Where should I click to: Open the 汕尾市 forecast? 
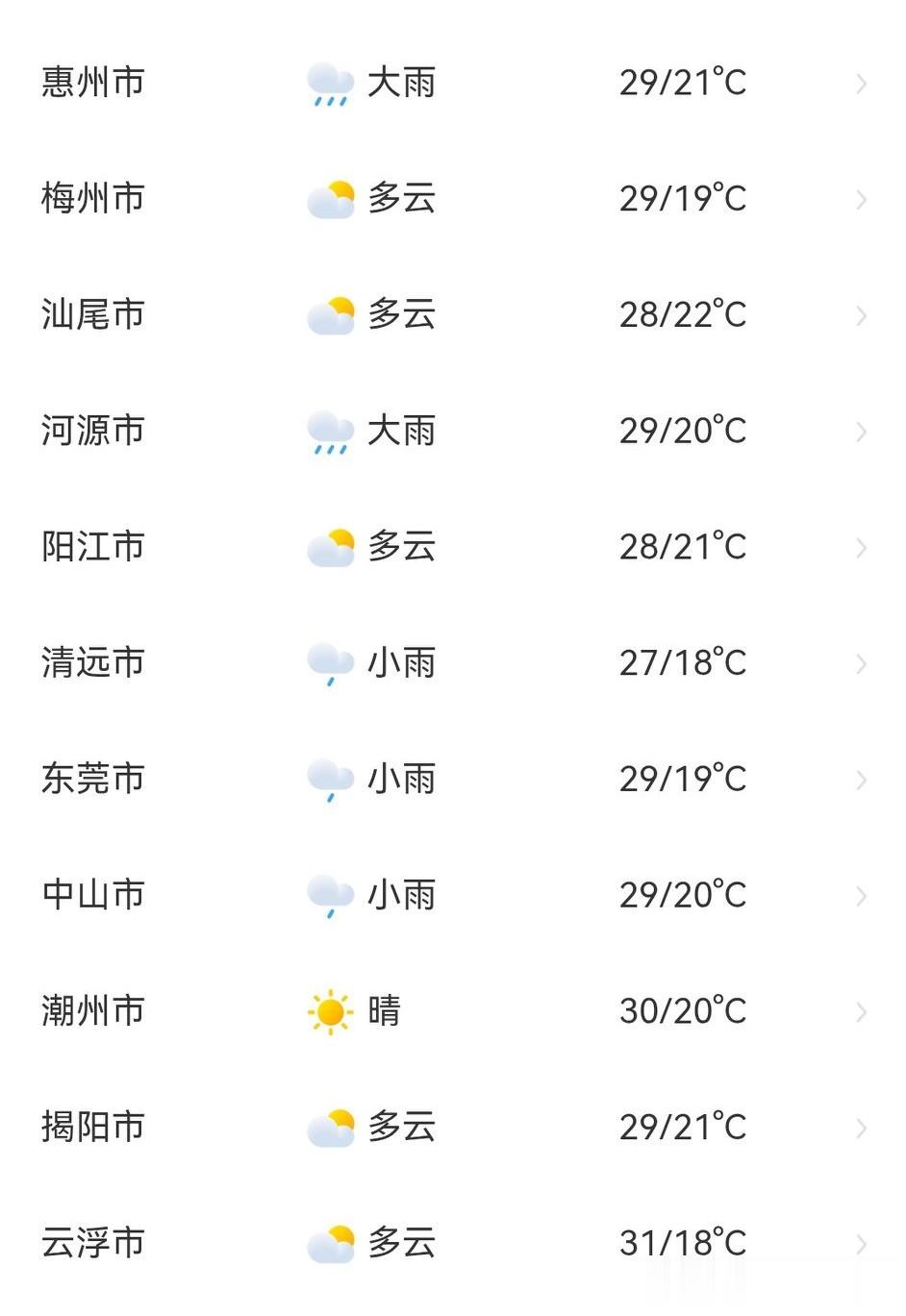(453, 315)
